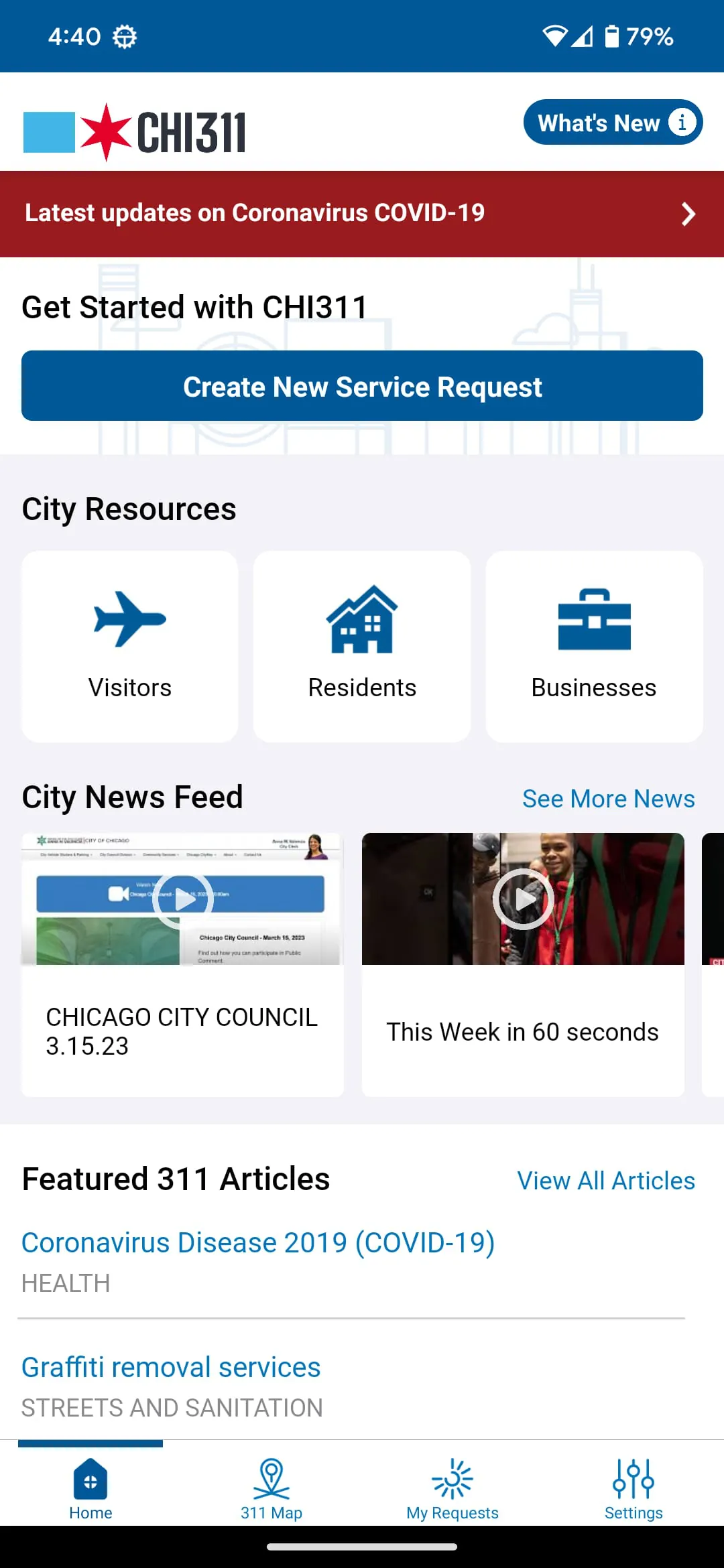
Task: Expand the Coronavirus COVID-19 updates banner chevron
Action: point(688,213)
